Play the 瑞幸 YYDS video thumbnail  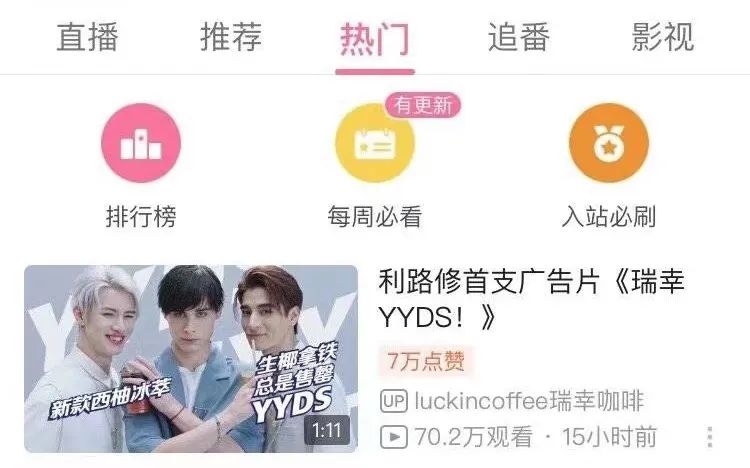(191, 358)
